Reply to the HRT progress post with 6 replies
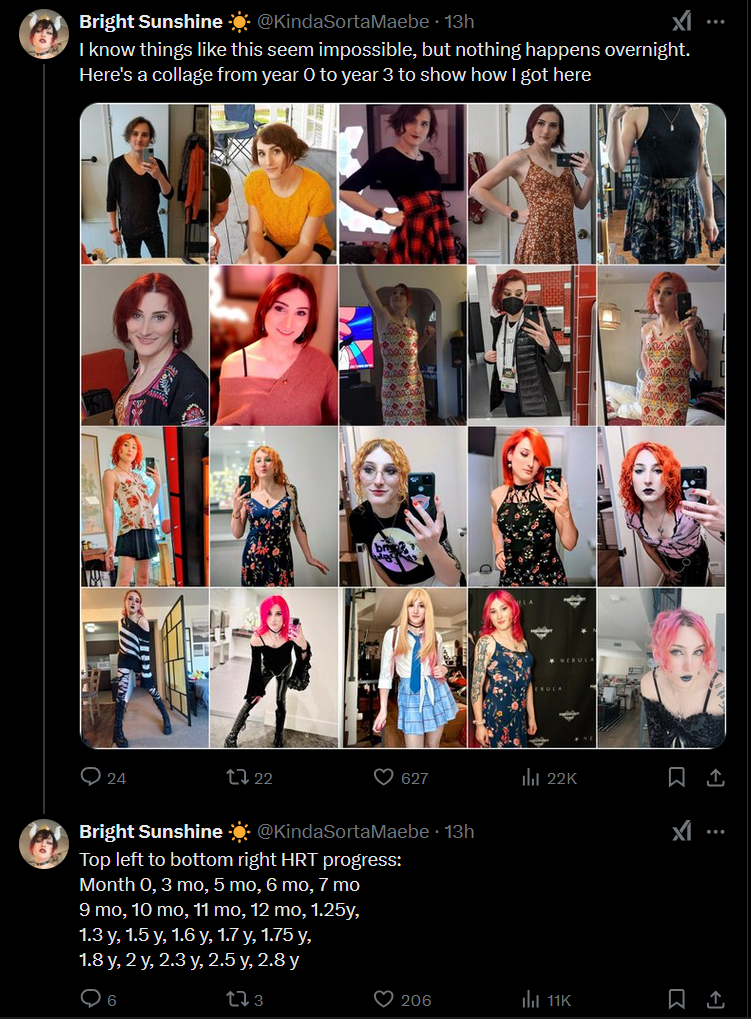 [x=91, y=999]
